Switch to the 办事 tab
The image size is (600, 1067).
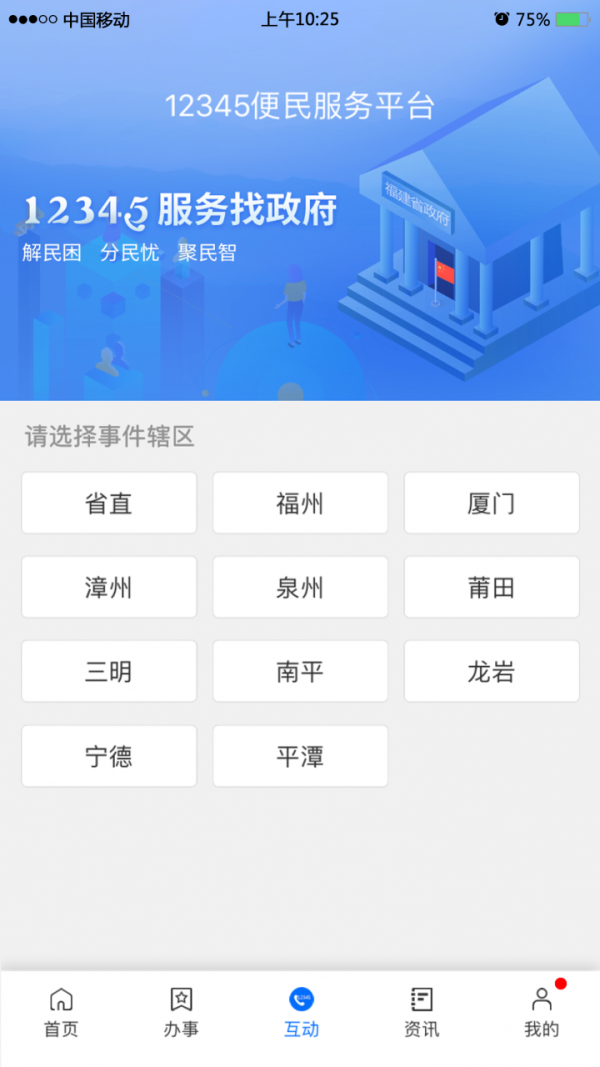pos(181,1012)
